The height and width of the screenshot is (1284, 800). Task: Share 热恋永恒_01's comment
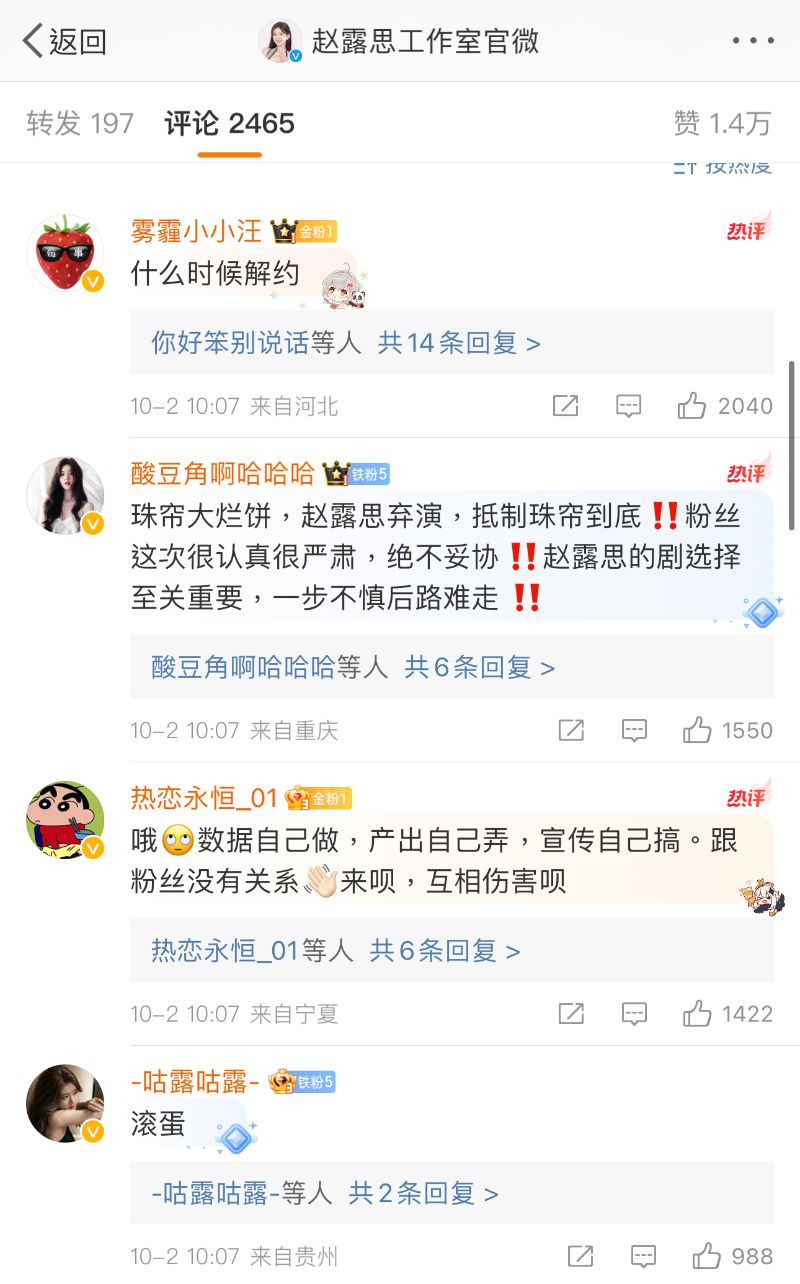571,1014
